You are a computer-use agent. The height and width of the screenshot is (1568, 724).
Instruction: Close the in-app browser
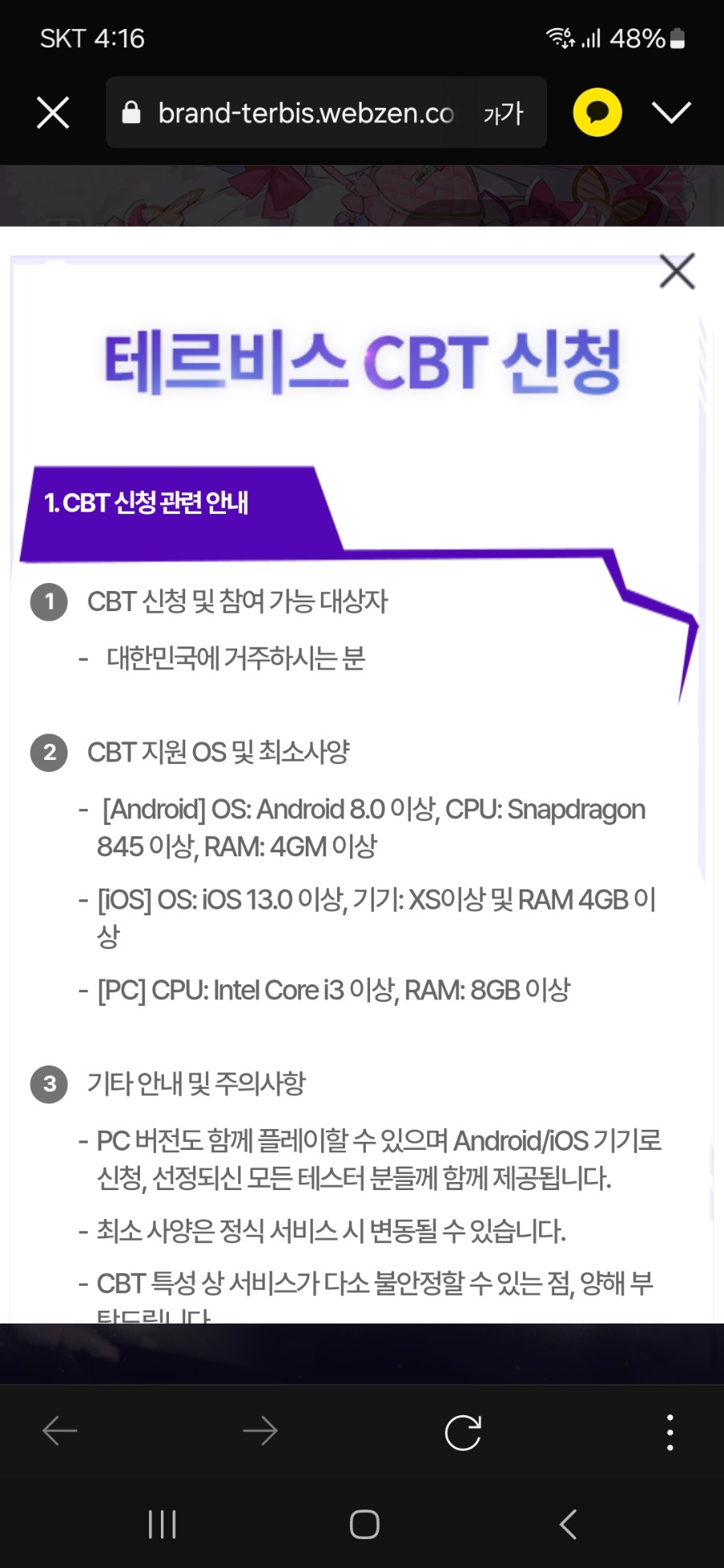53,113
